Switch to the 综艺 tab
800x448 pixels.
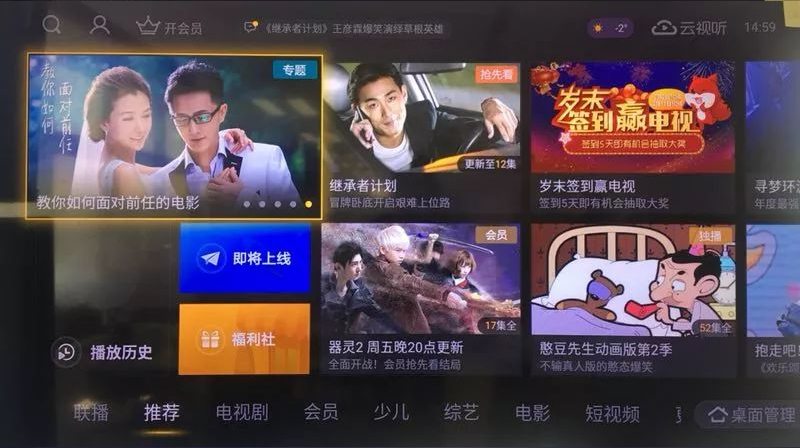click(x=461, y=412)
